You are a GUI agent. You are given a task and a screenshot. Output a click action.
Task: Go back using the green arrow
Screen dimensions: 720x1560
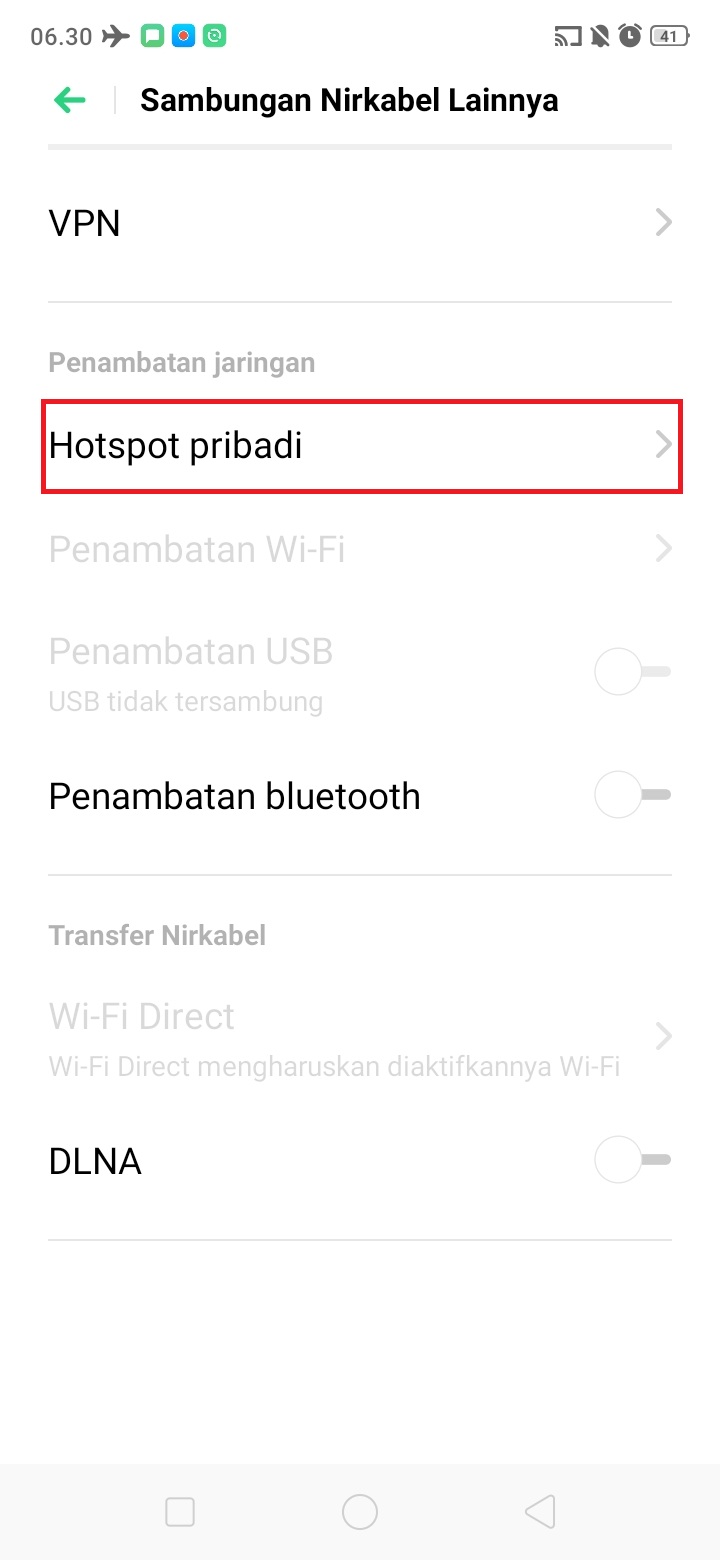tap(70, 100)
